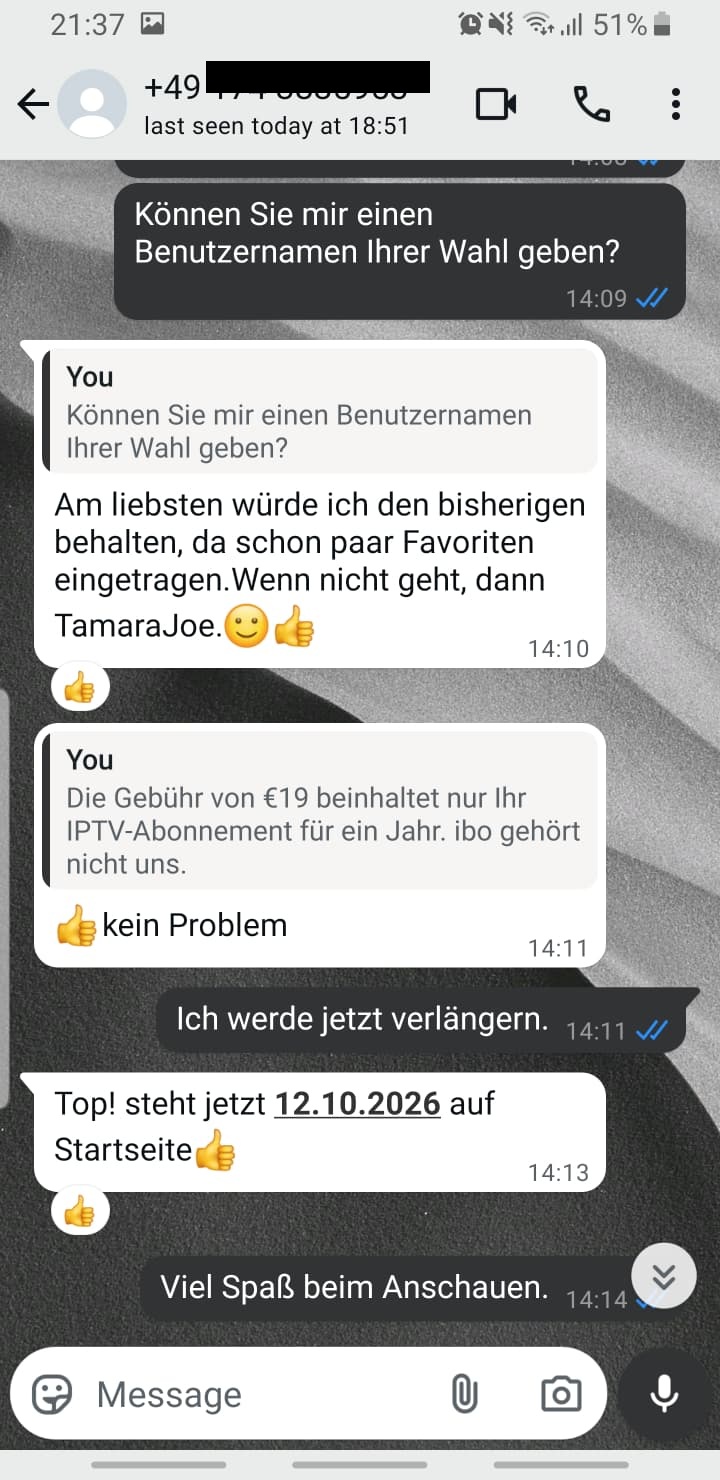Viewport: 720px width, 1480px height.
Task: Open the contact's profile picture
Action: [x=92, y=104]
